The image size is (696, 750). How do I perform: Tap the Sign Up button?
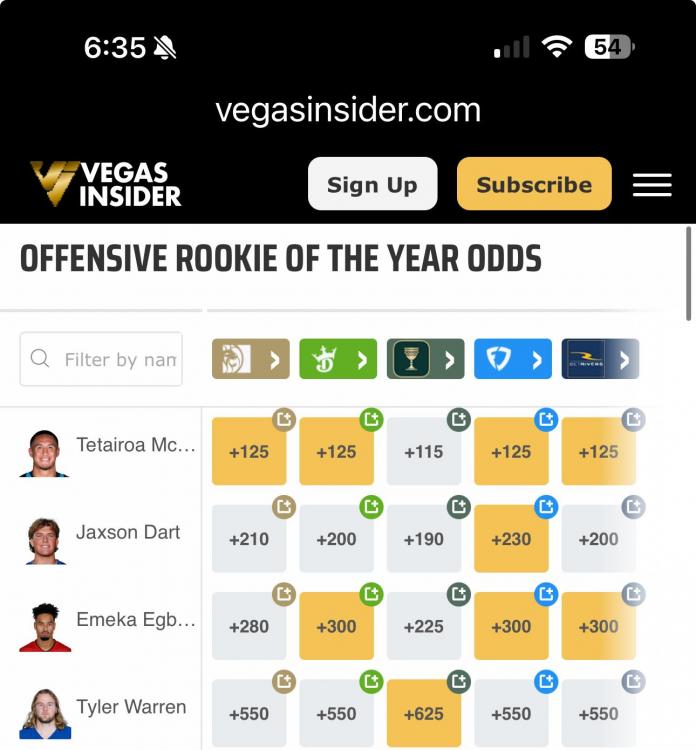372,184
